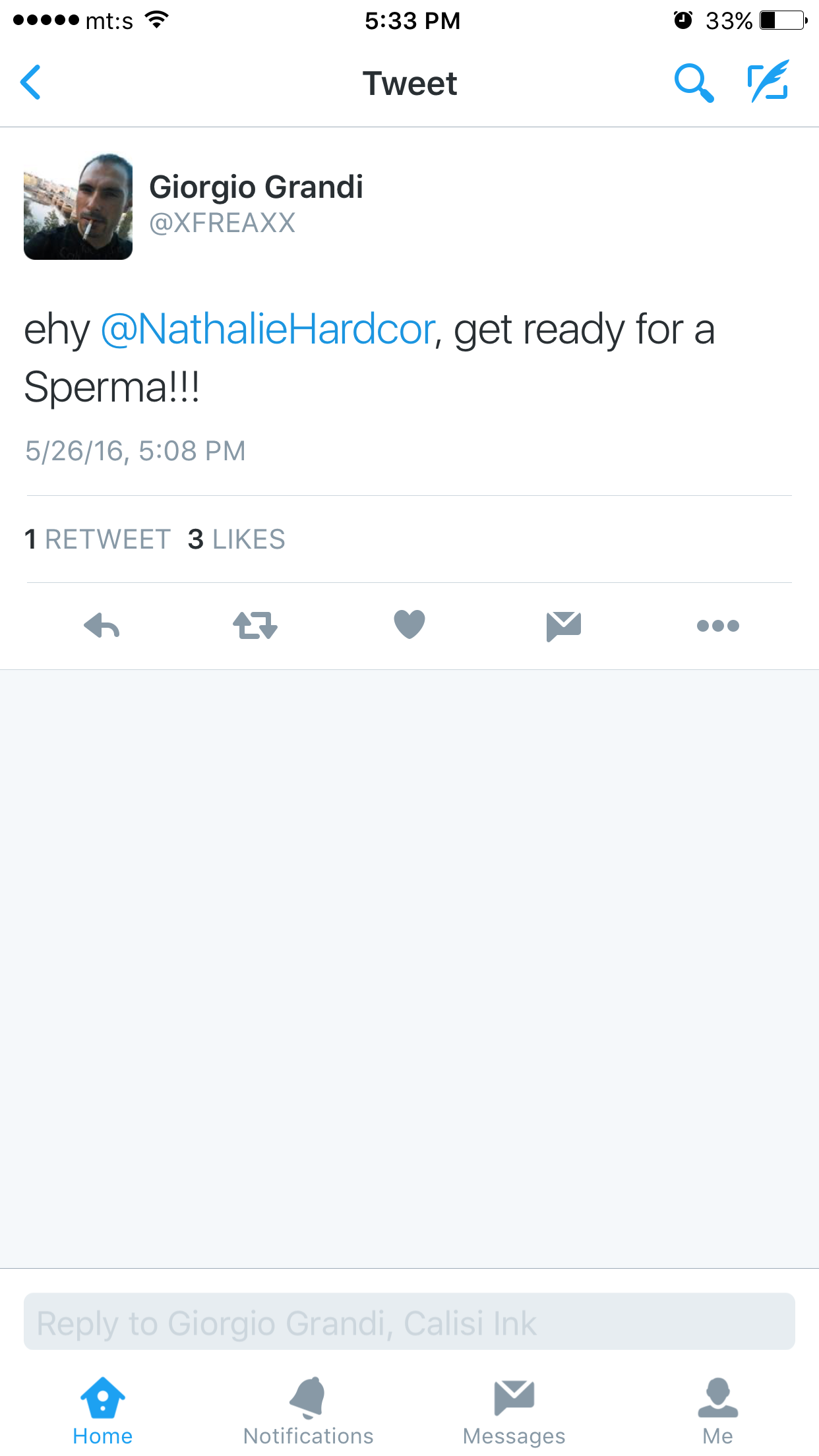Tap the reply to Giorgio Grandi field
Image resolution: width=819 pixels, height=1456 pixels.
[x=409, y=1322]
